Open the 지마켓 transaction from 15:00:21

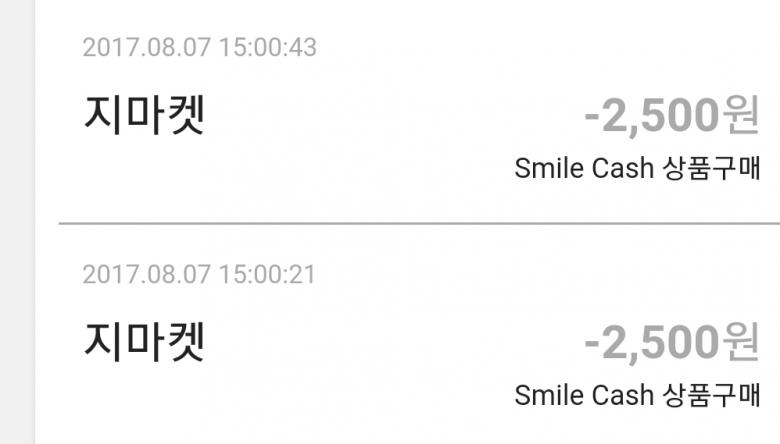[x=407, y=335]
